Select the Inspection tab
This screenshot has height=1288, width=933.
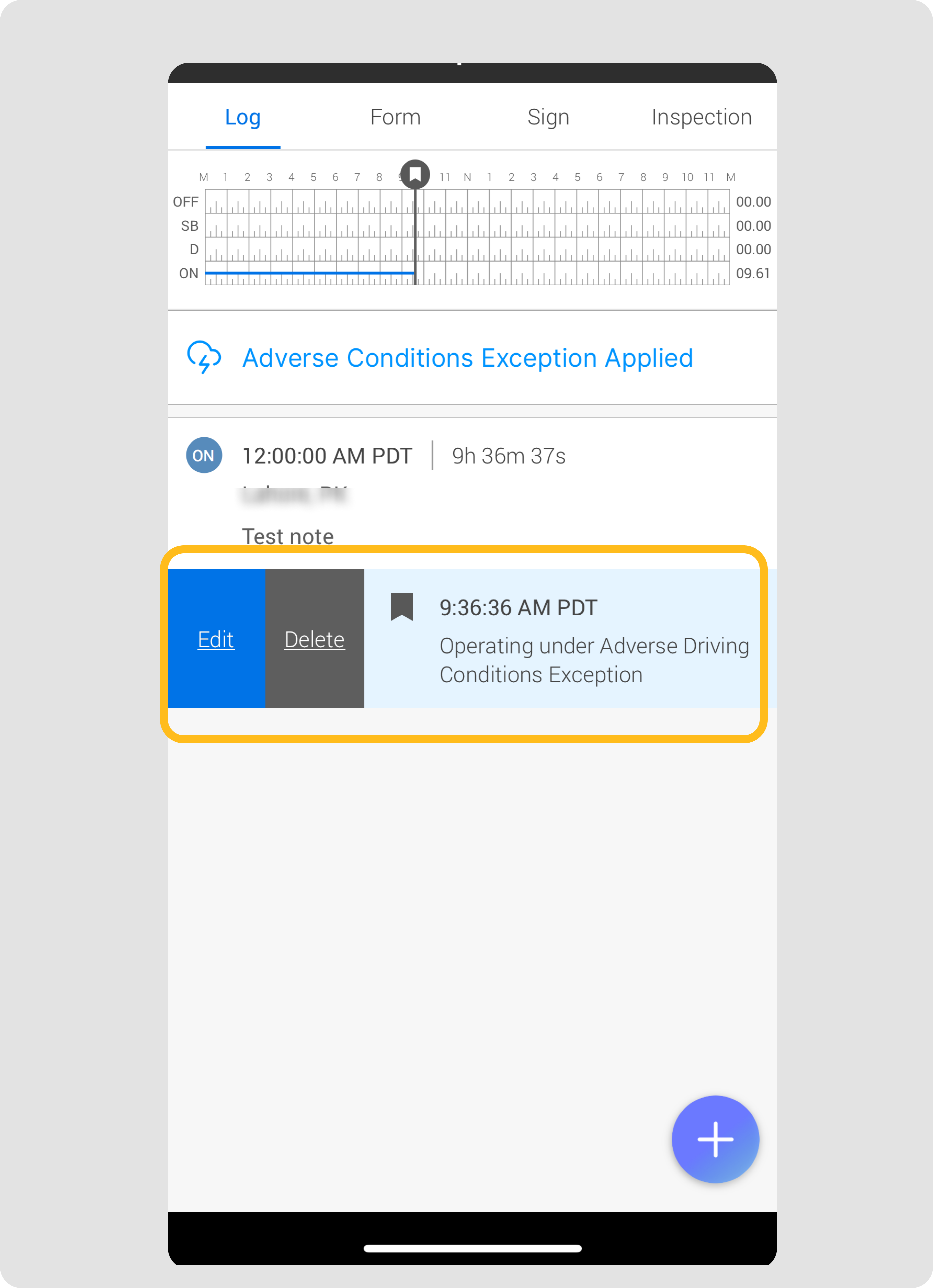tap(701, 118)
